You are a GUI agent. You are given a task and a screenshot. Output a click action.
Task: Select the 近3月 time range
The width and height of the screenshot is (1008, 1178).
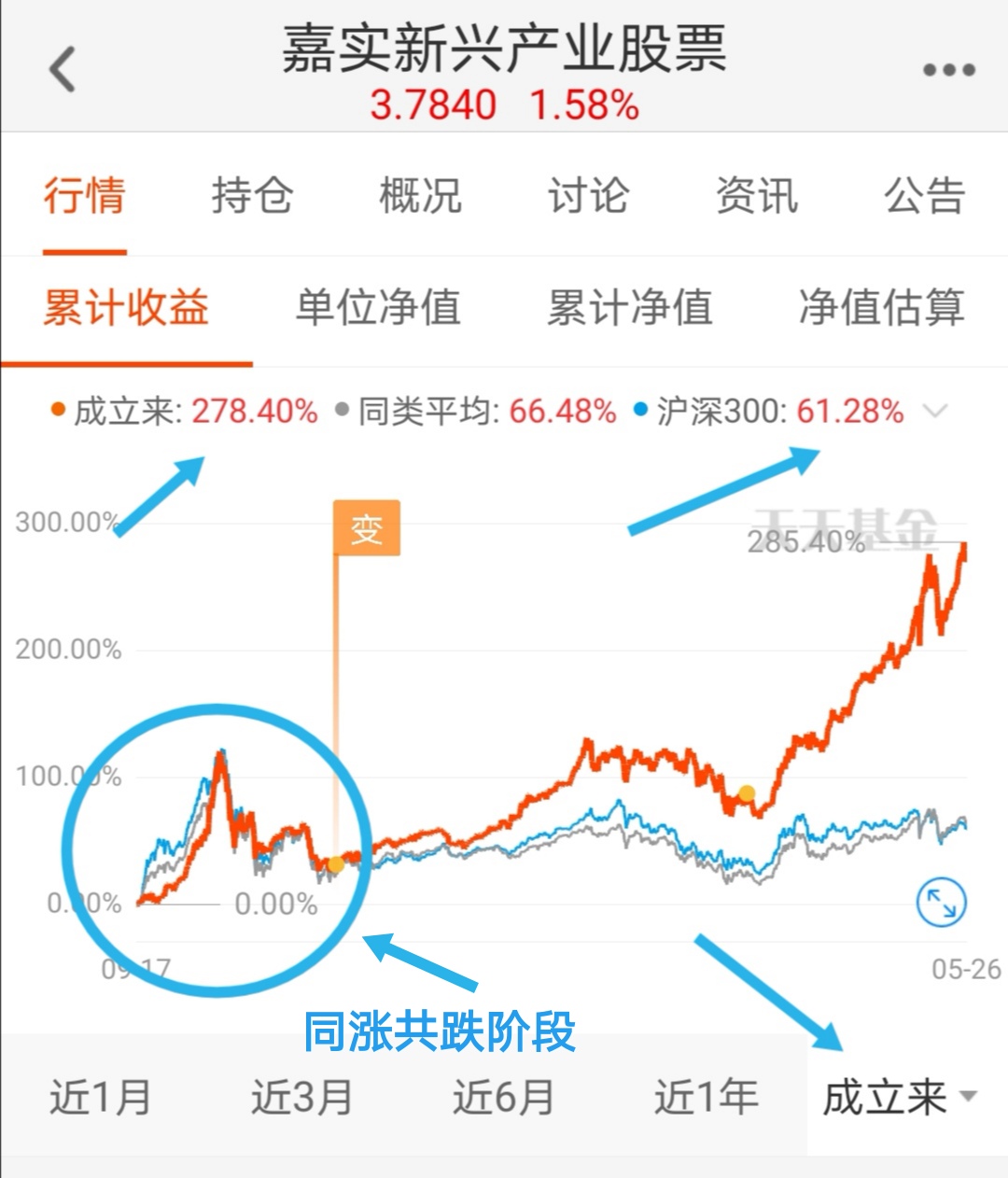(302, 1100)
